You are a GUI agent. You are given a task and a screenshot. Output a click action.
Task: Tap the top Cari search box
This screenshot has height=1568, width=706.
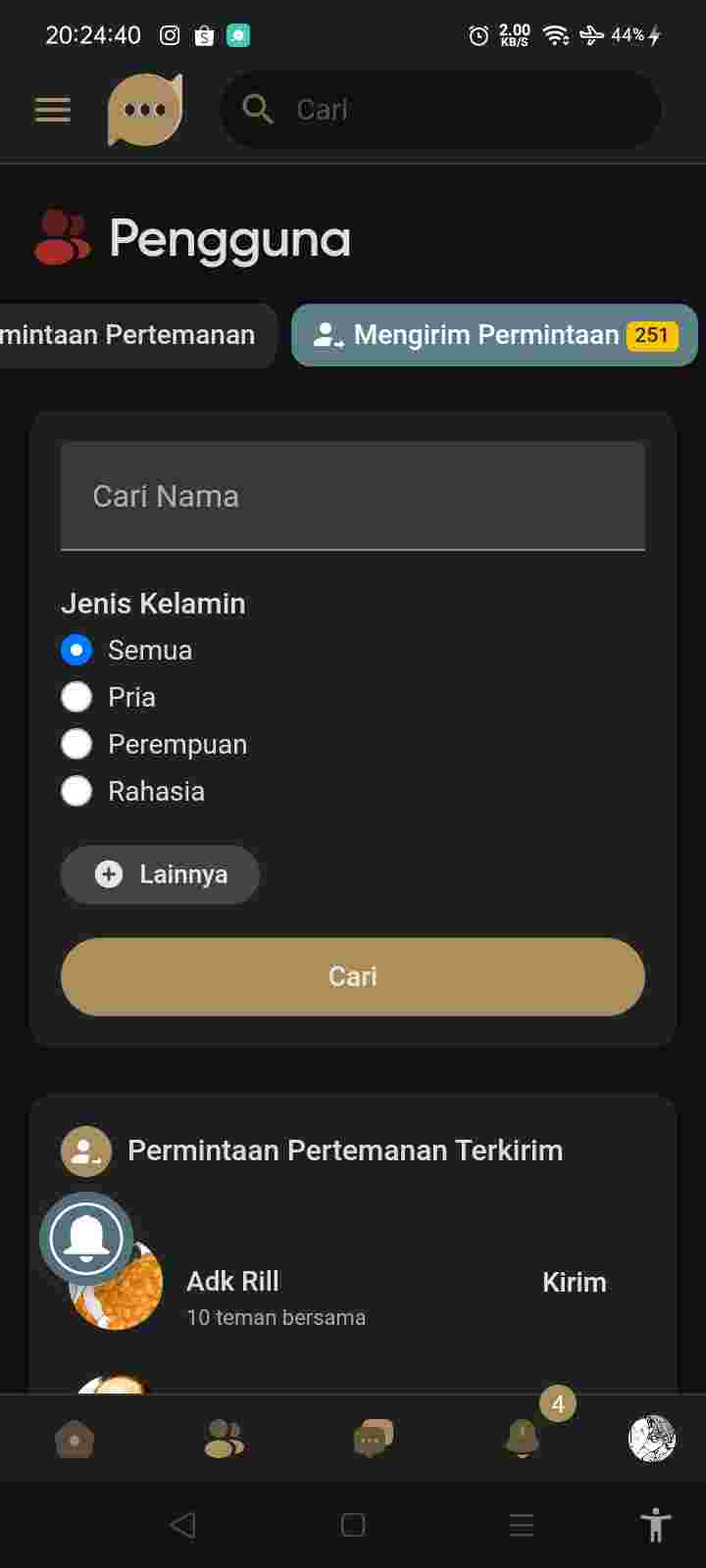pos(441,110)
